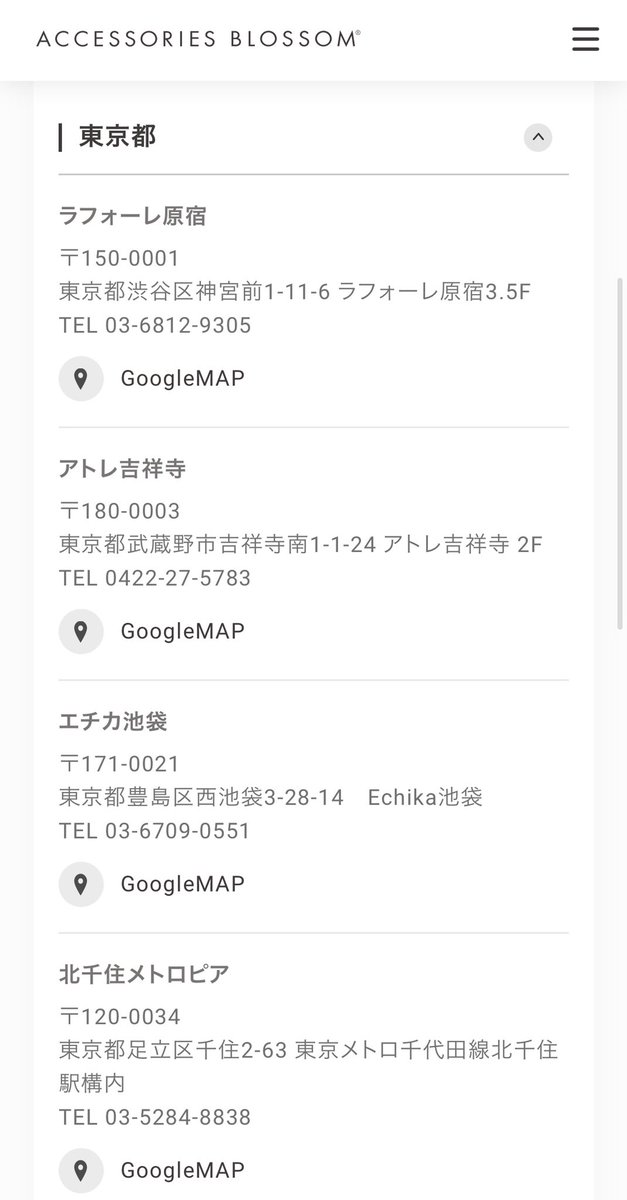Collapse the 東京都 section
The image size is (627, 1200).
pos(538,137)
